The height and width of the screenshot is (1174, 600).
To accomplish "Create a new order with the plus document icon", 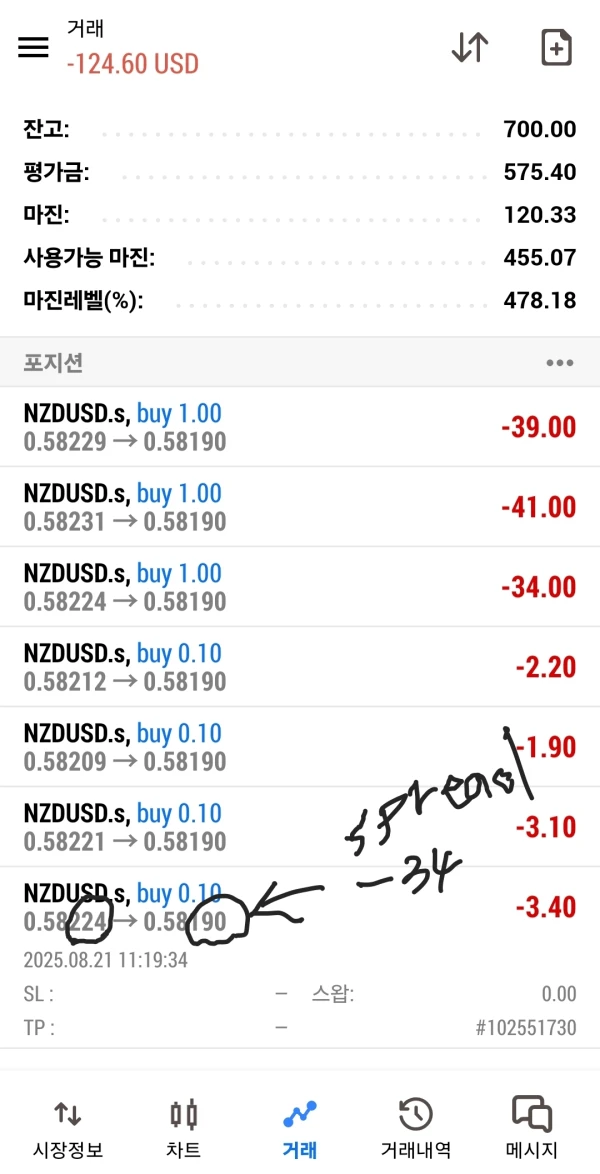I will [x=555, y=47].
